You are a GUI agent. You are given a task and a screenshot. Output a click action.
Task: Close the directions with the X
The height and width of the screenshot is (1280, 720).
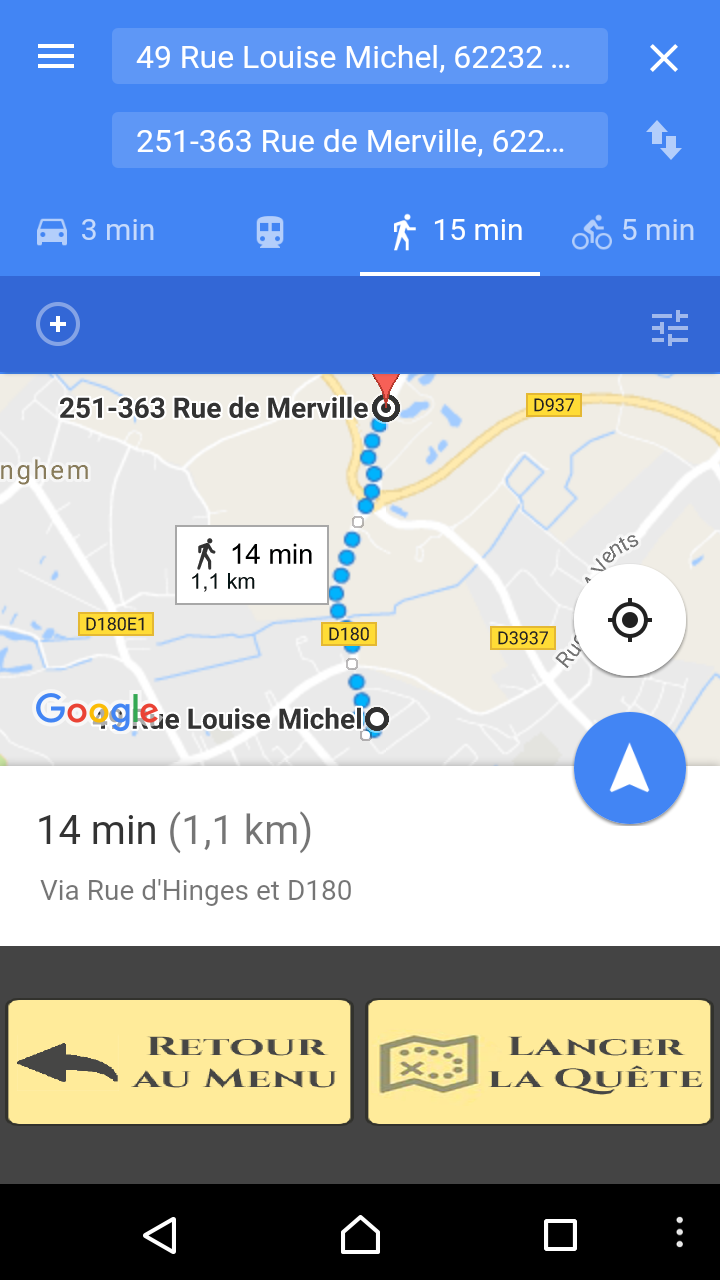pos(664,58)
